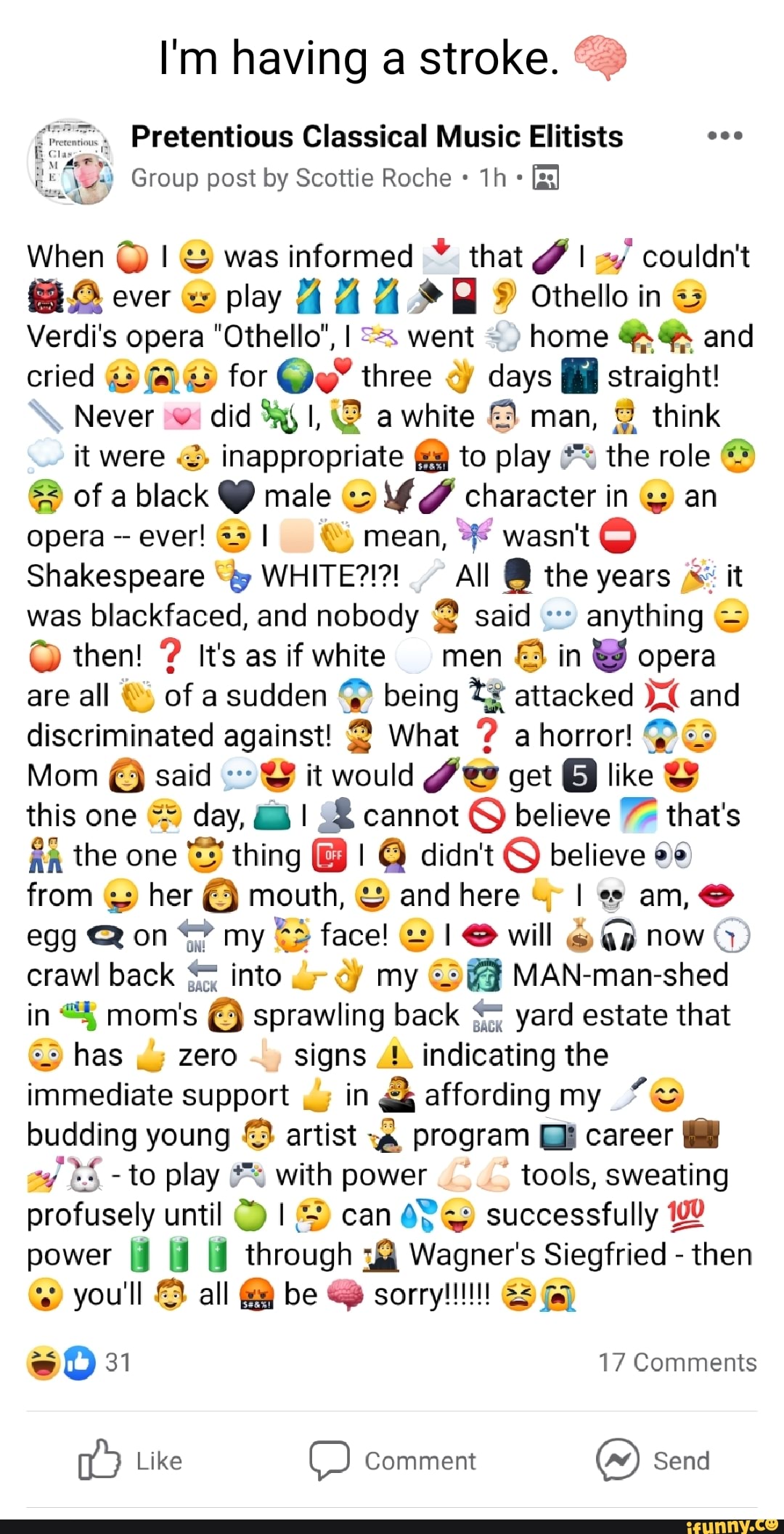Write a comment on the post
Screen dimensions: 784x1534
[x=393, y=1460]
